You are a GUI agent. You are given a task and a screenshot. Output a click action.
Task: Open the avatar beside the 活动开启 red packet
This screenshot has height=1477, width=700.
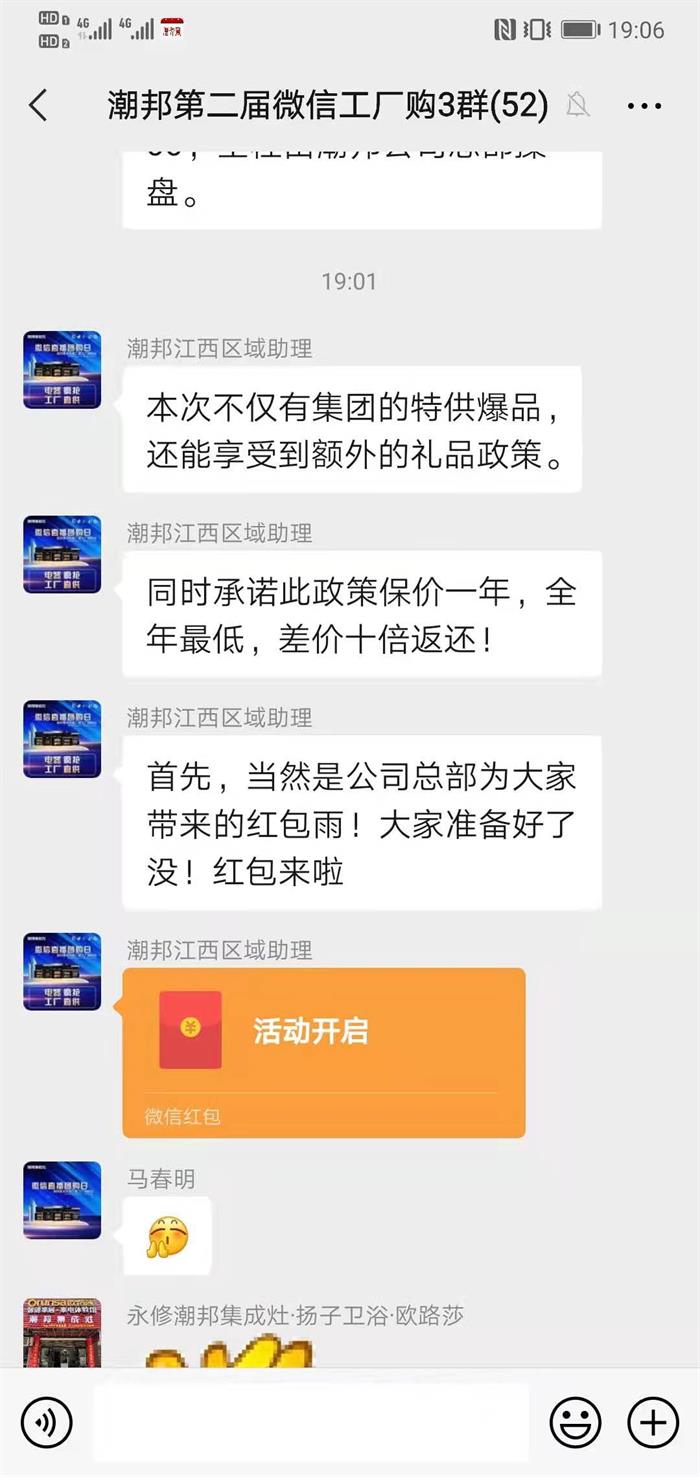(x=62, y=971)
